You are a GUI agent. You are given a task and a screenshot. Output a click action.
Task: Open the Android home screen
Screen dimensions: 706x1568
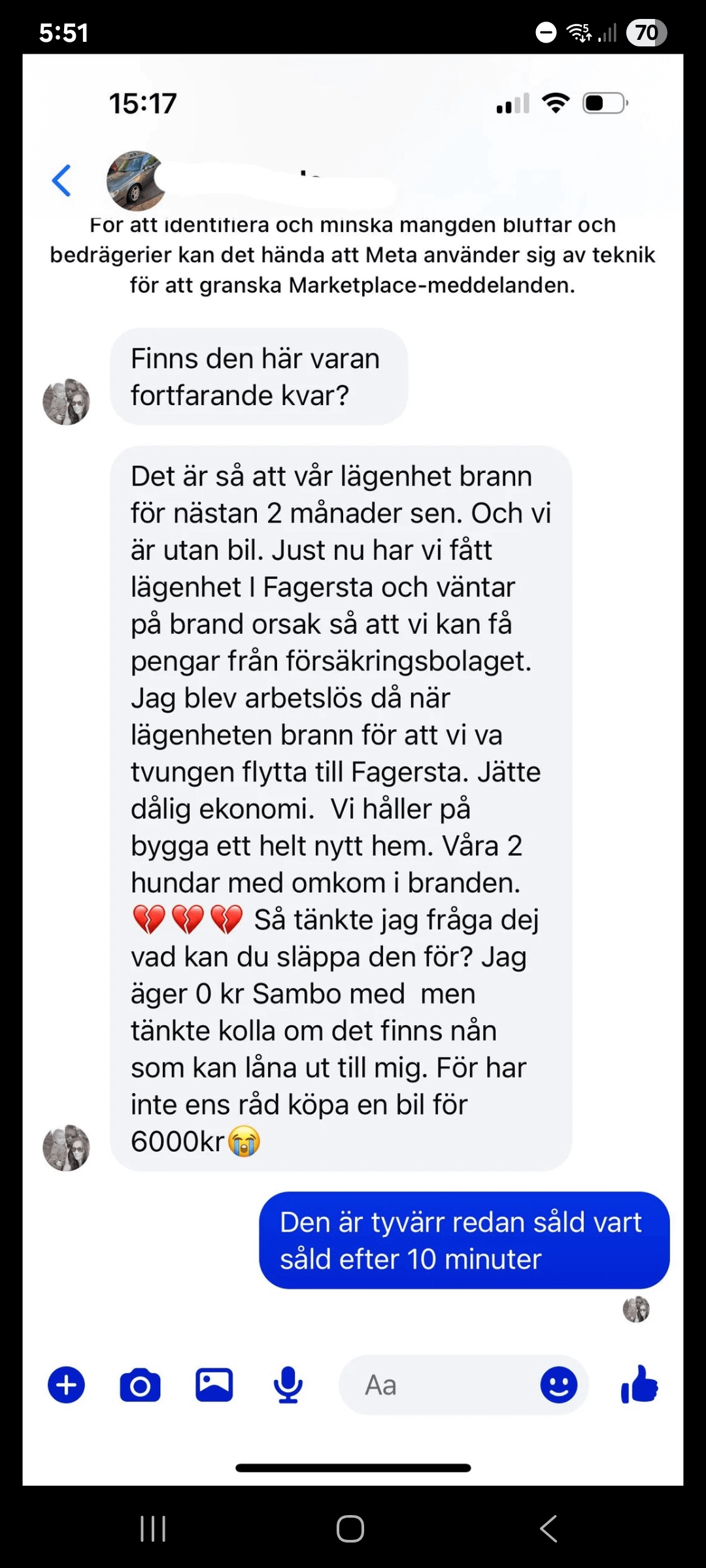tap(350, 1529)
